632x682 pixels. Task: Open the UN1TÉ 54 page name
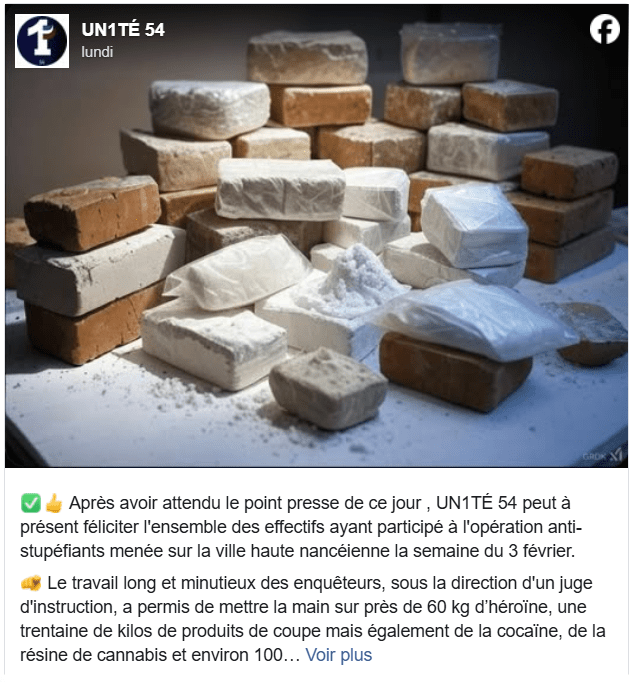click(123, 30)
